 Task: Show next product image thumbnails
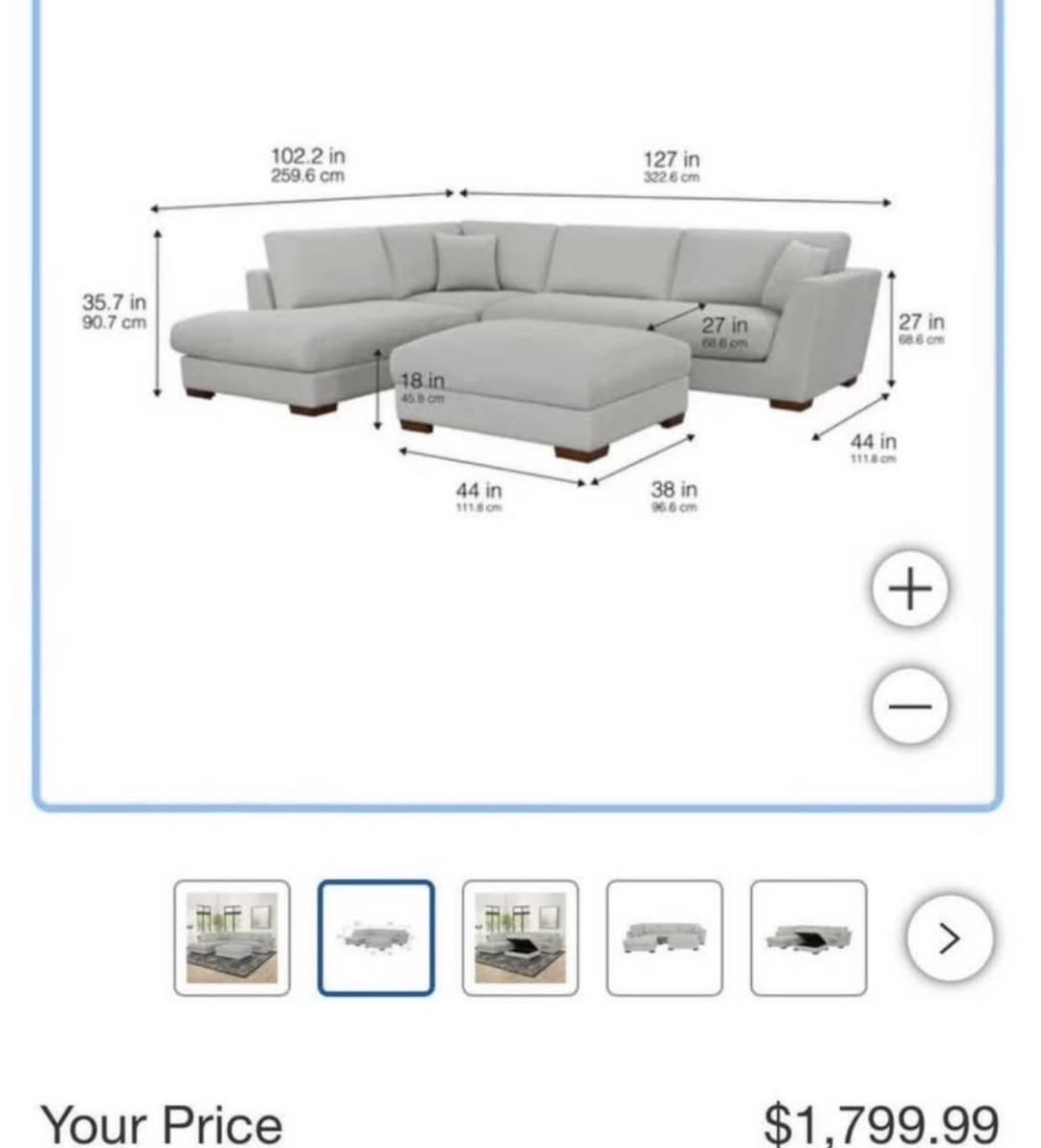tap(949, 938)
